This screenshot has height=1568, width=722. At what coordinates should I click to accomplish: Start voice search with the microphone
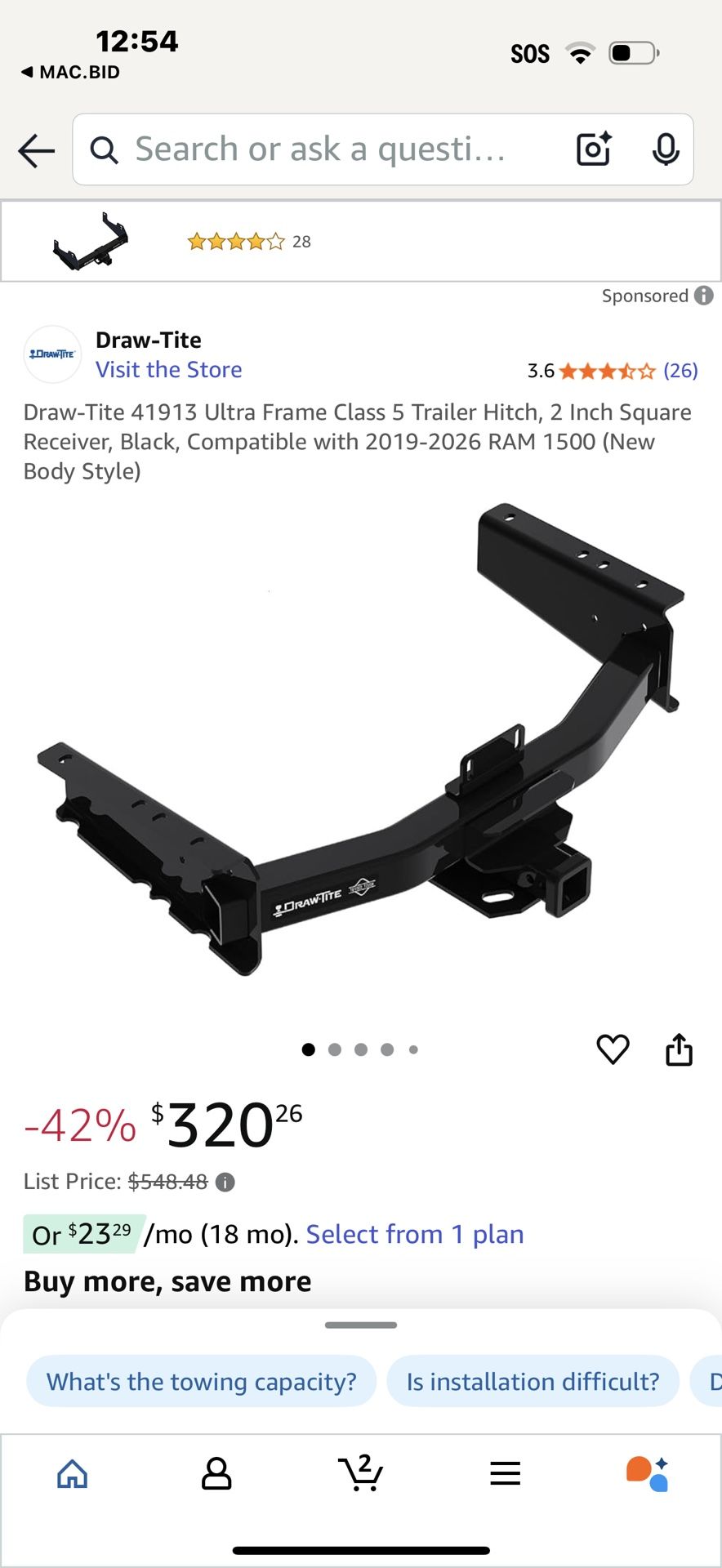[666, 149]
